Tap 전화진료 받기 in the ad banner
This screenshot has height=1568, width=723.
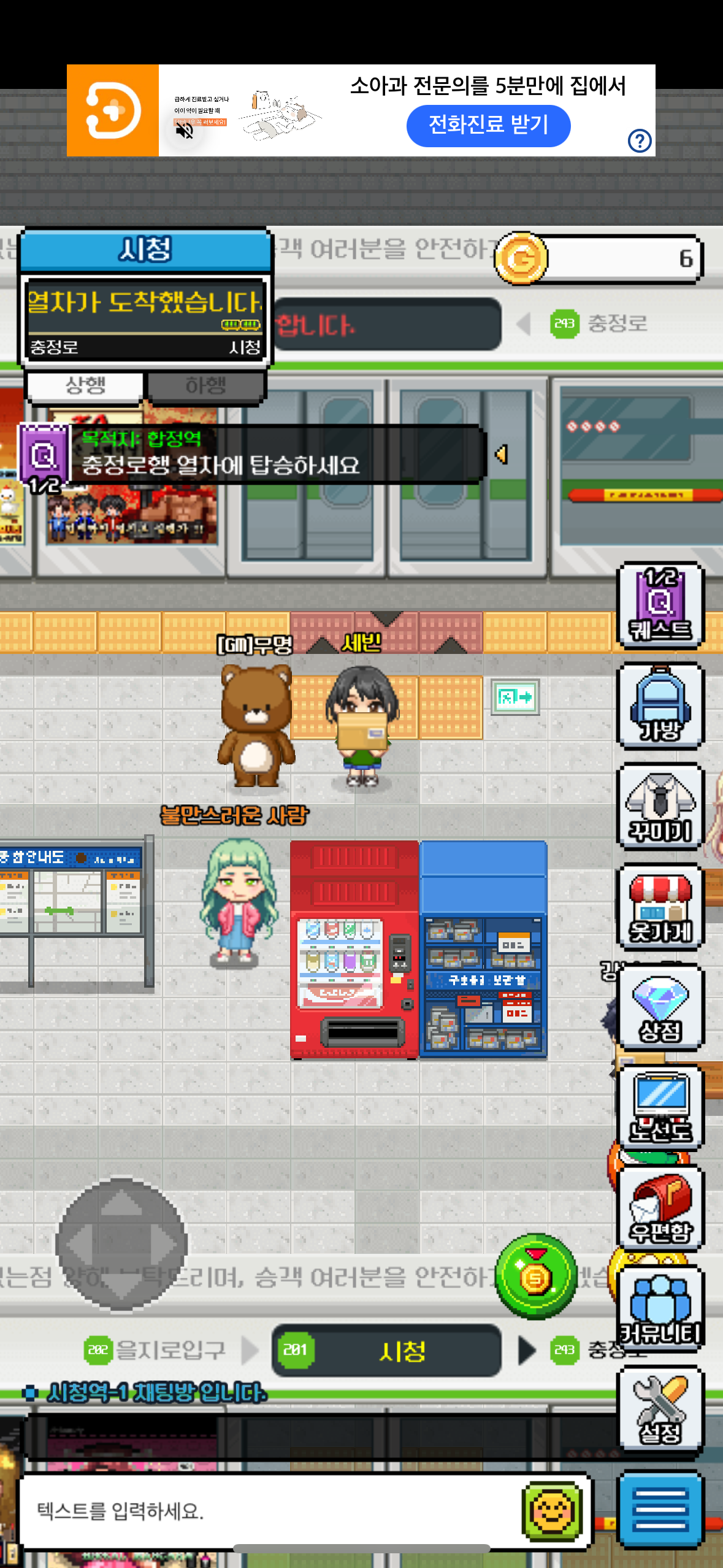pyautogui.click(x=488, y=125)
